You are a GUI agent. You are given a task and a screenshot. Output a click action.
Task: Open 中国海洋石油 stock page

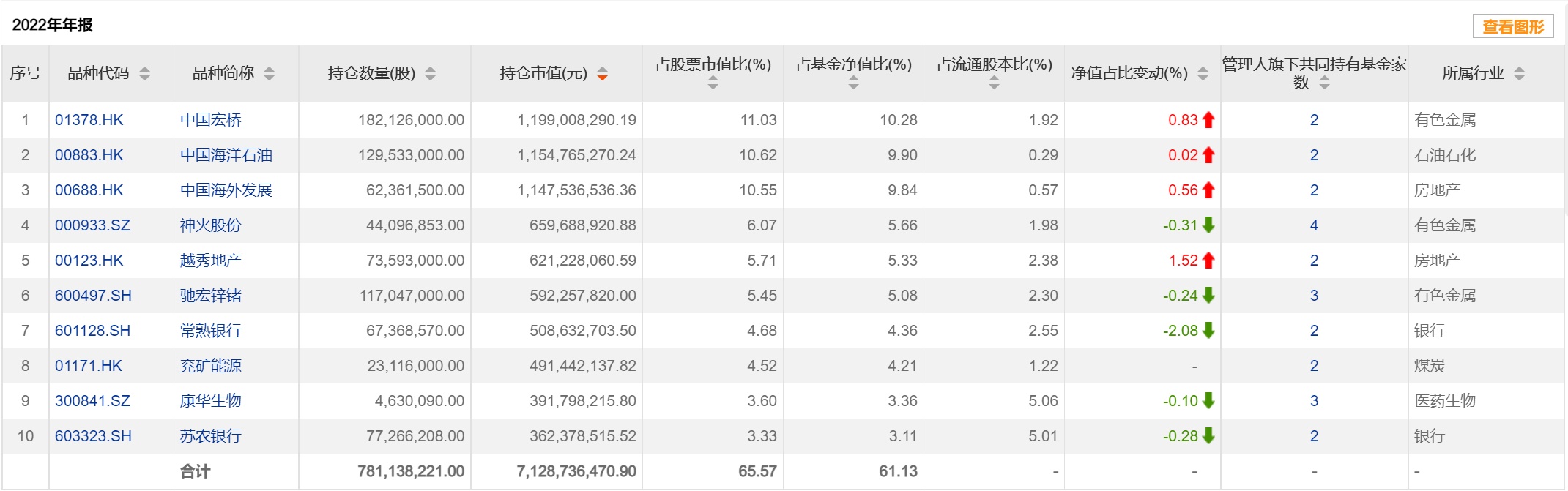(226, 155)
